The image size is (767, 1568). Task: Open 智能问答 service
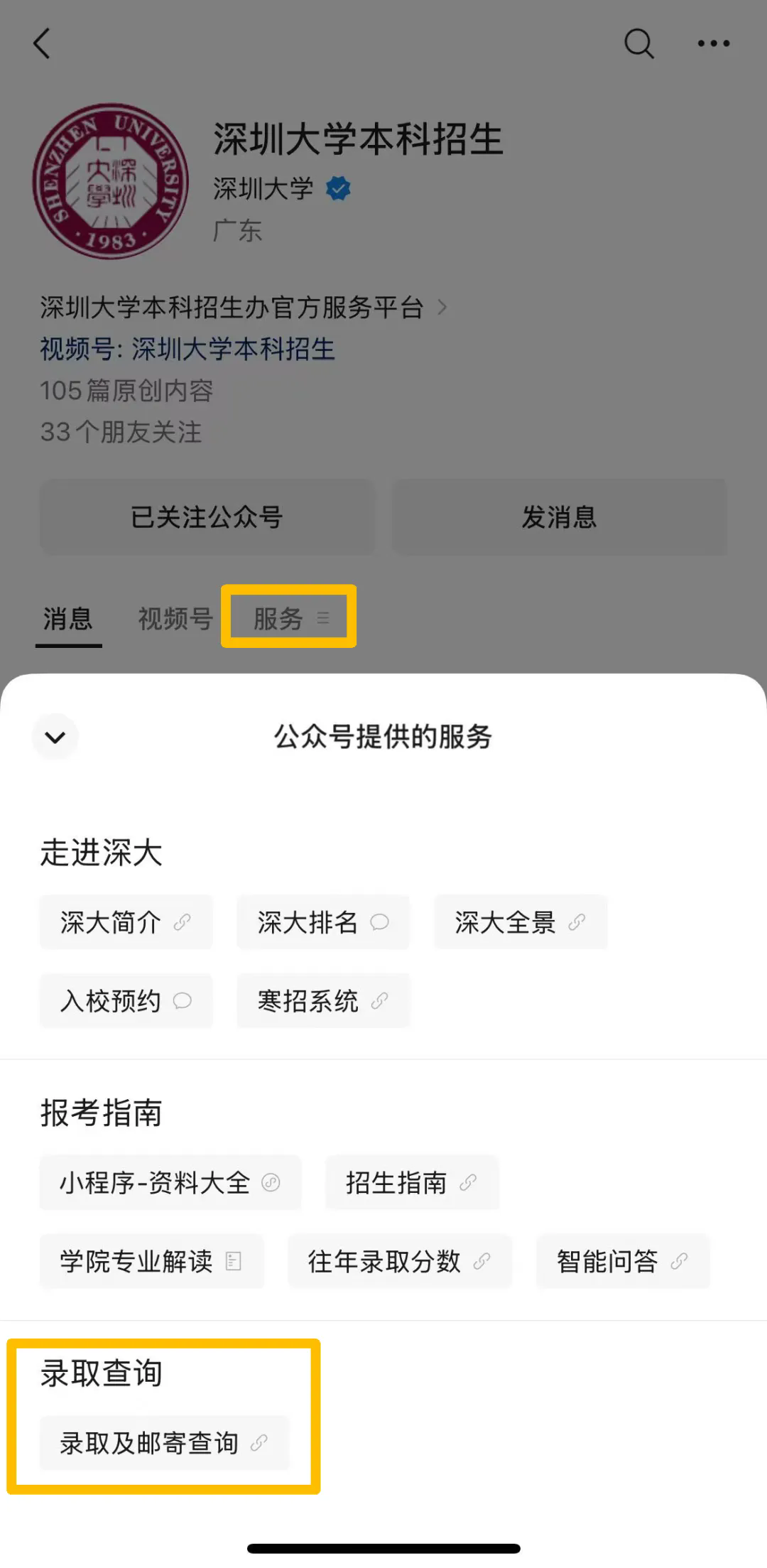click(623, 1262)
